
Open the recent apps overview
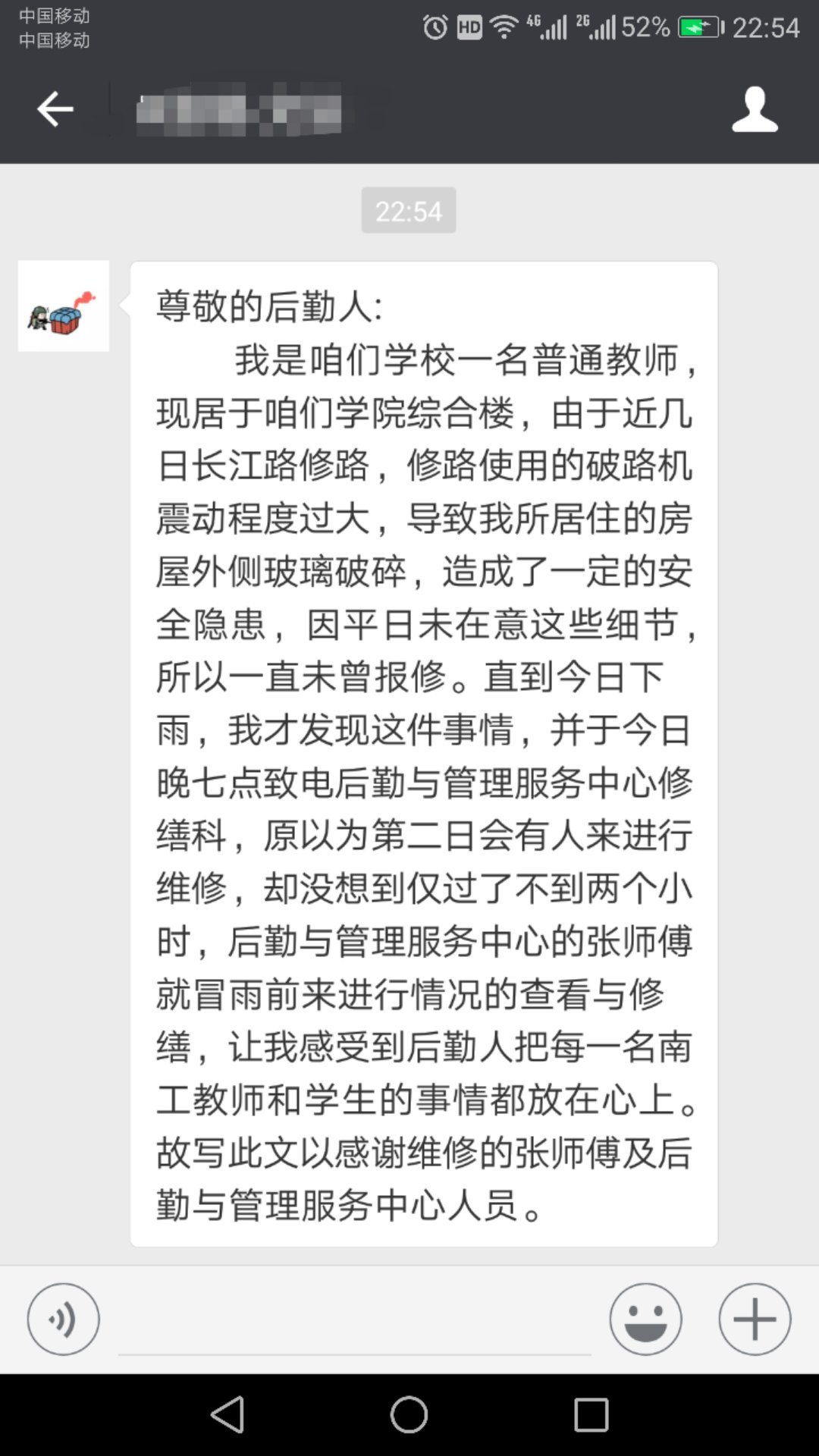click(x=591, y=1414)
